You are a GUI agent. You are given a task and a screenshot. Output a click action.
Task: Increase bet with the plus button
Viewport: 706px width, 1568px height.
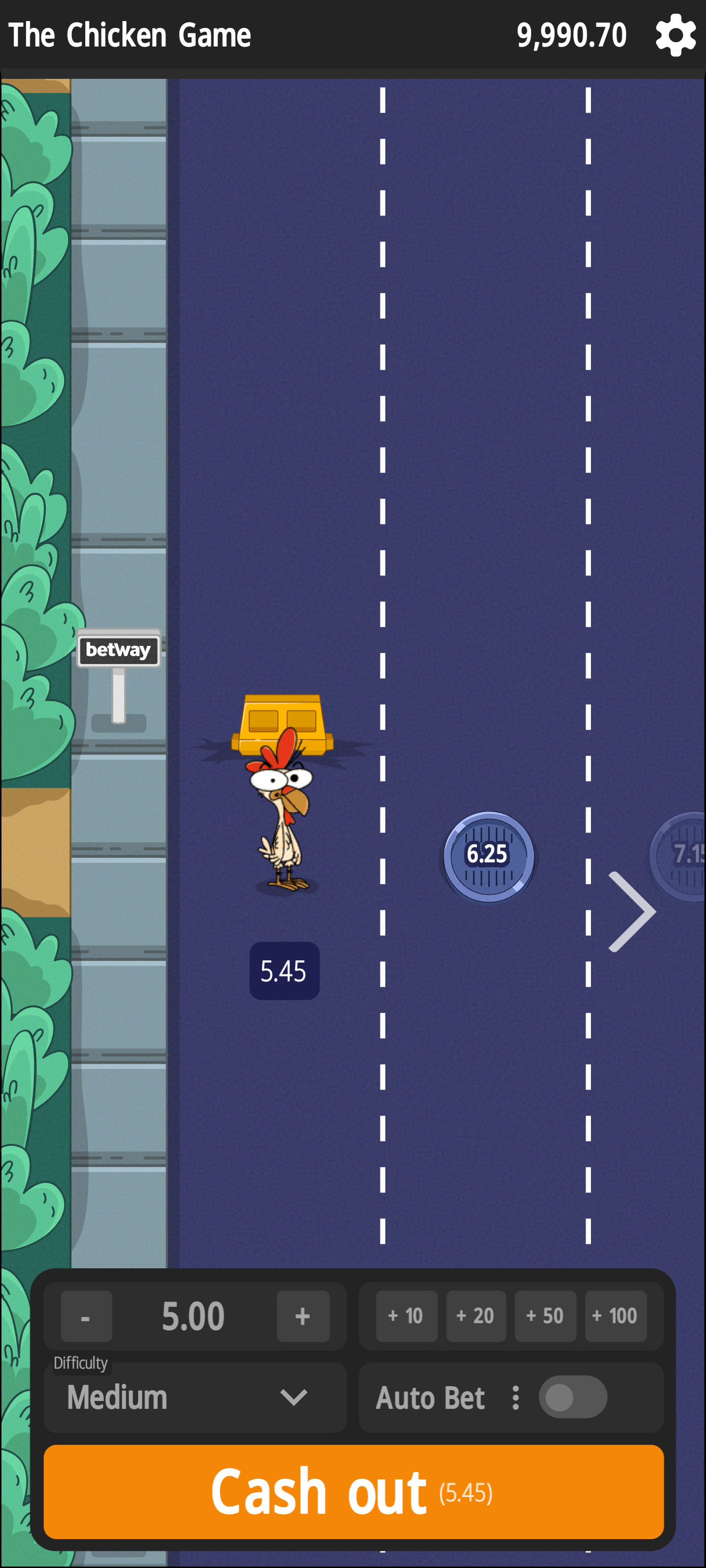pos(303,1316)
